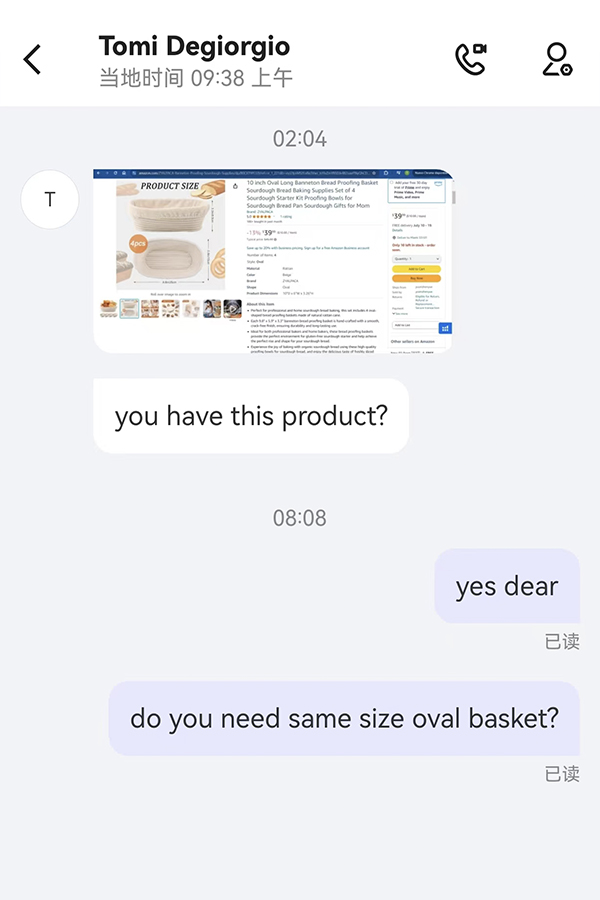Start a voice or video call
This screenshot has height=900, width=600.
(x=471, y=59)
